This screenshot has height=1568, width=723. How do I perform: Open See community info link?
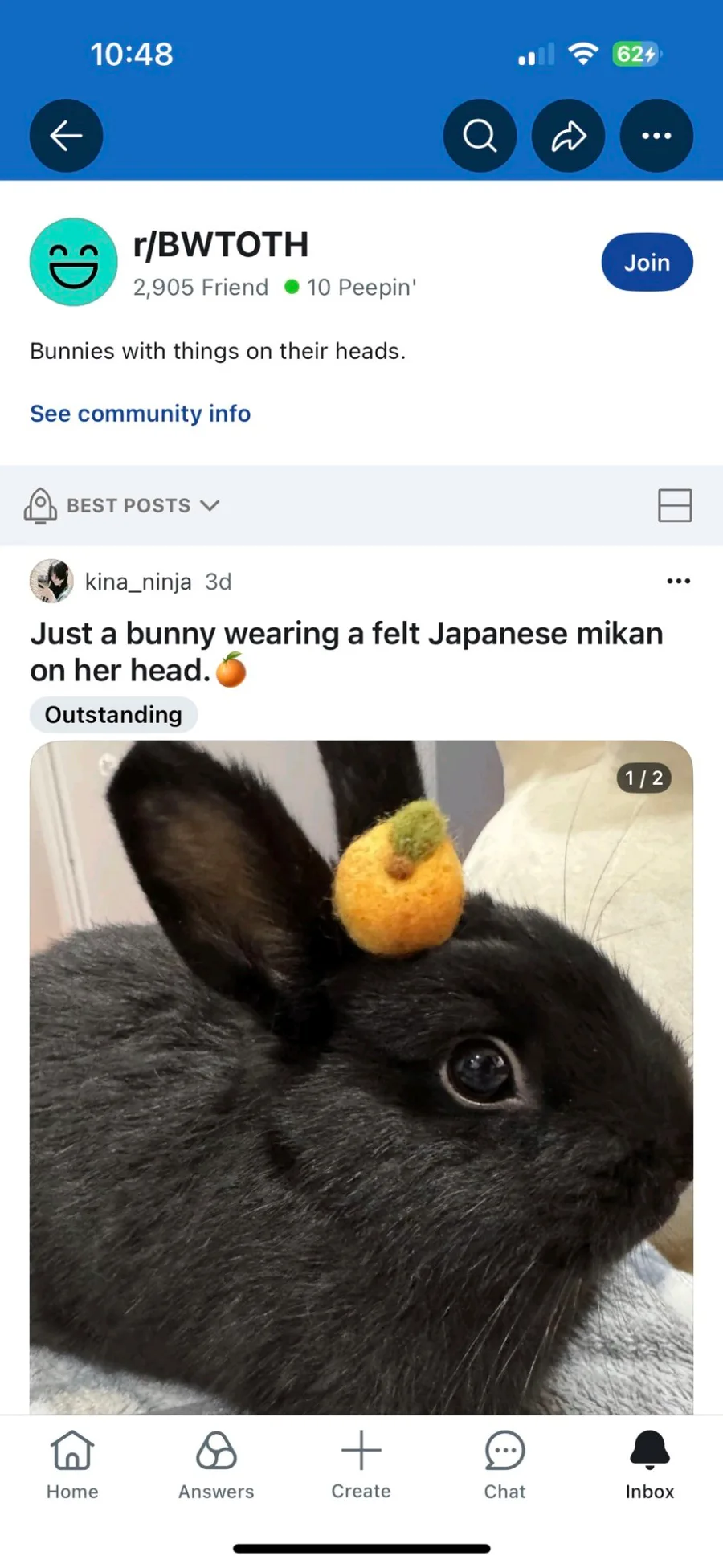[x=140, y=414]
